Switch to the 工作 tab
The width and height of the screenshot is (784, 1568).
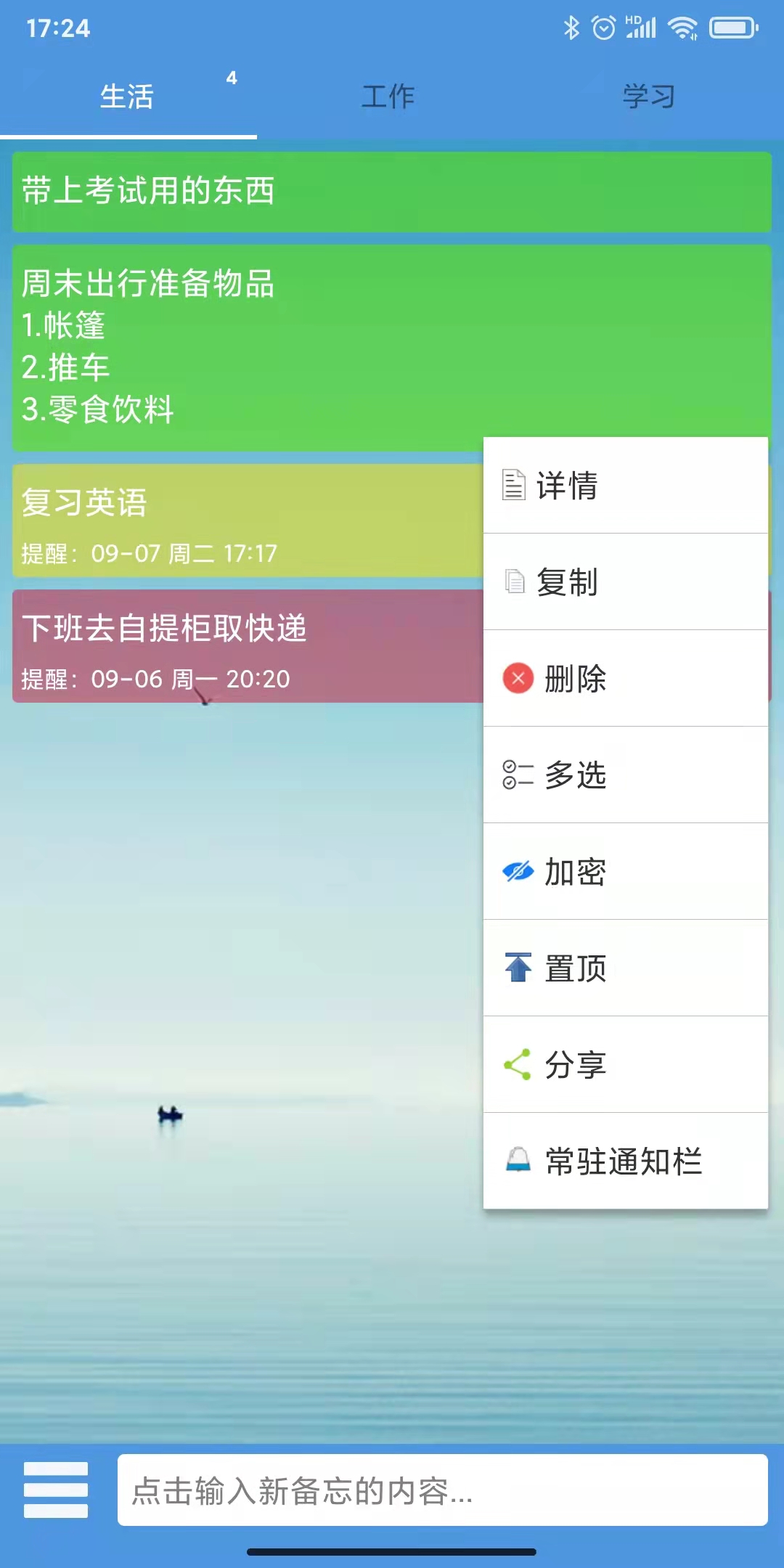point(390,94)
